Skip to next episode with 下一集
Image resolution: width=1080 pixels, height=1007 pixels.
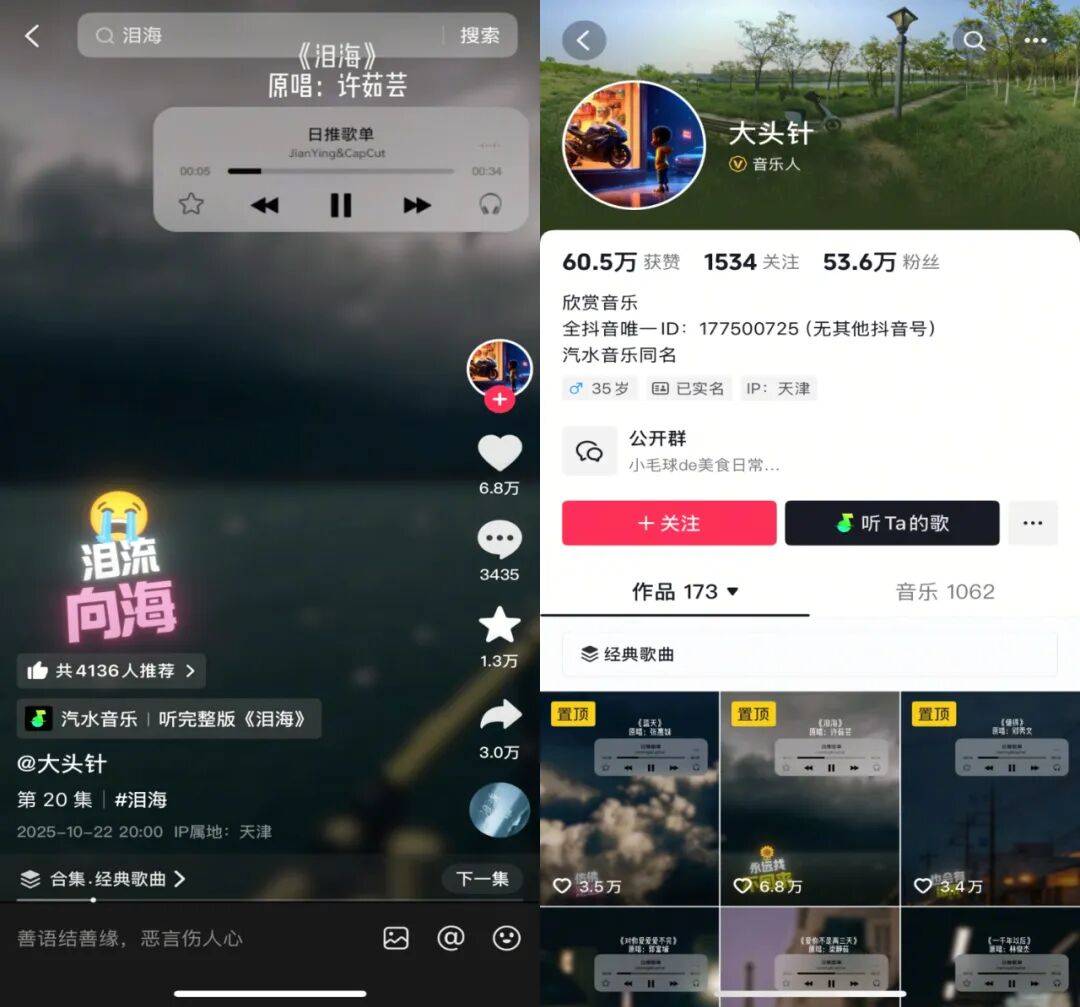point(482,879)
